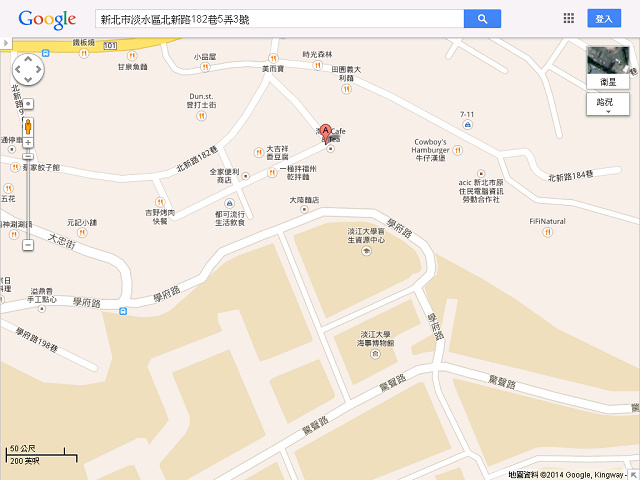Tap the Google logo to go home

[47, 19]
